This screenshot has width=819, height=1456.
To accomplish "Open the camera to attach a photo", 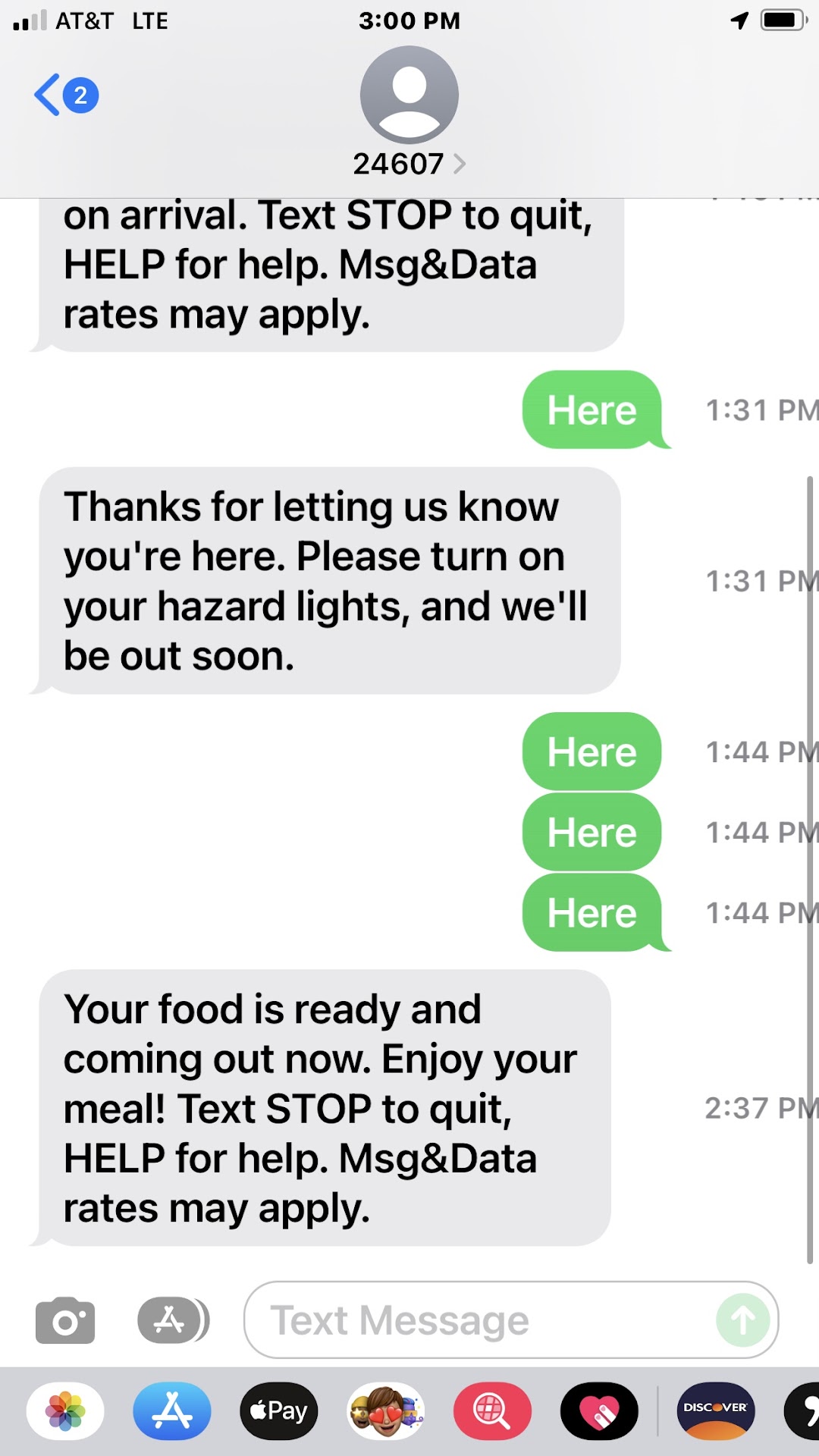I will click(65, 1320).
